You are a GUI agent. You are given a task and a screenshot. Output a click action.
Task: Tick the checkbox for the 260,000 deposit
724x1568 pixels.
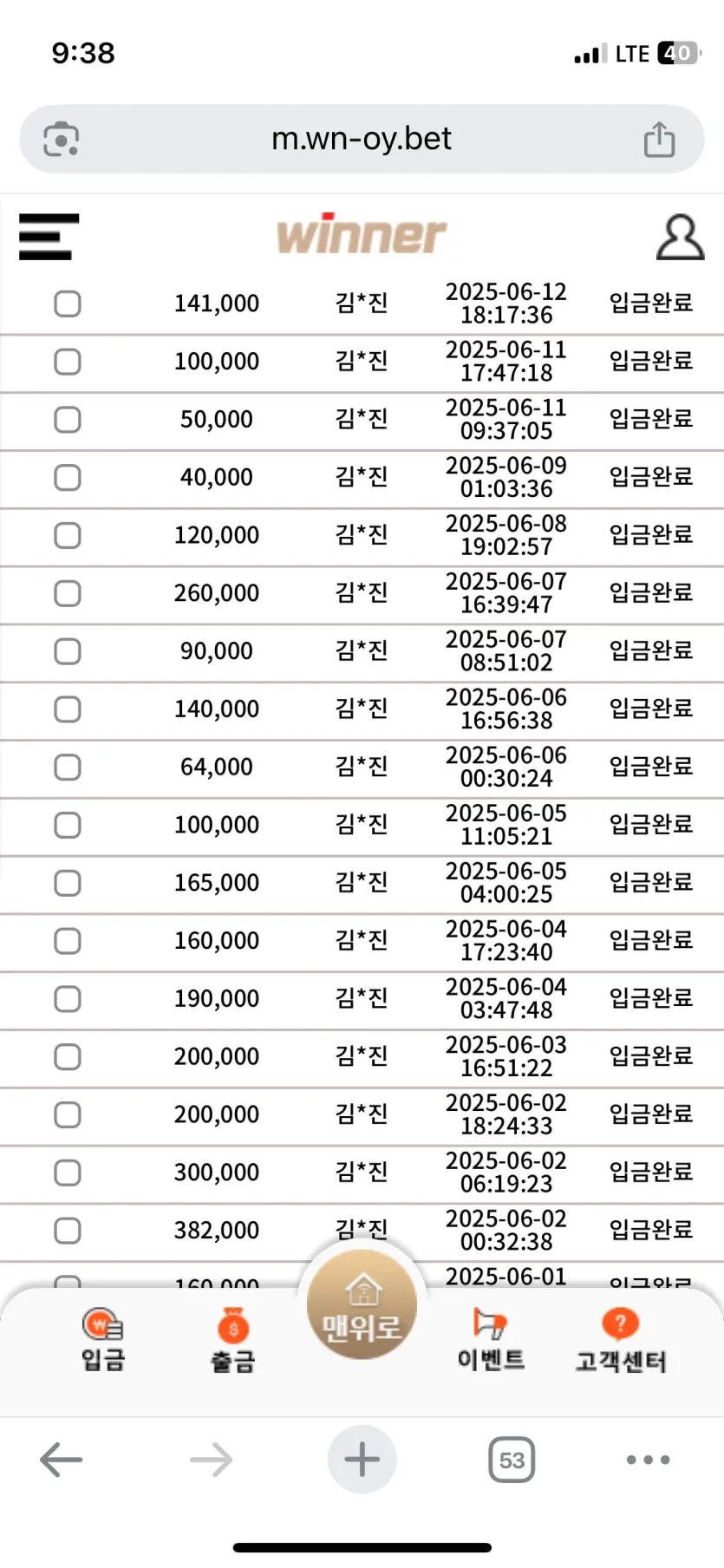[x=68, y=593]
